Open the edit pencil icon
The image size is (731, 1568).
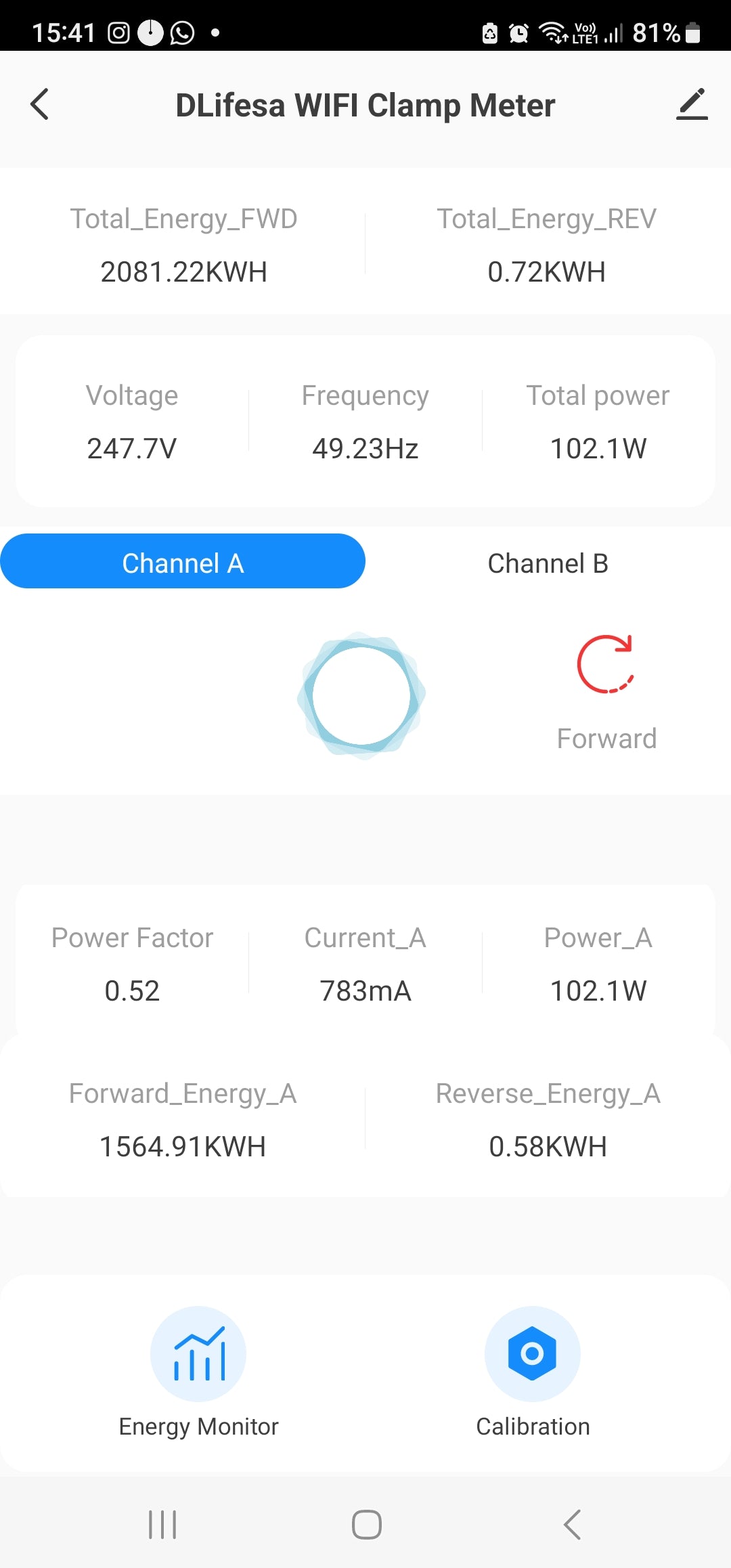coord(692,105)
